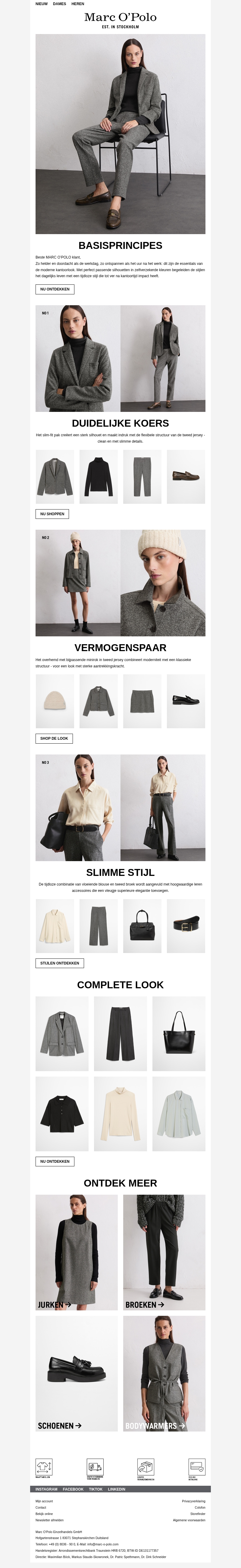Tap the SHOP DE LOOK button
The image size is (241, 1568).
[54, 738]
